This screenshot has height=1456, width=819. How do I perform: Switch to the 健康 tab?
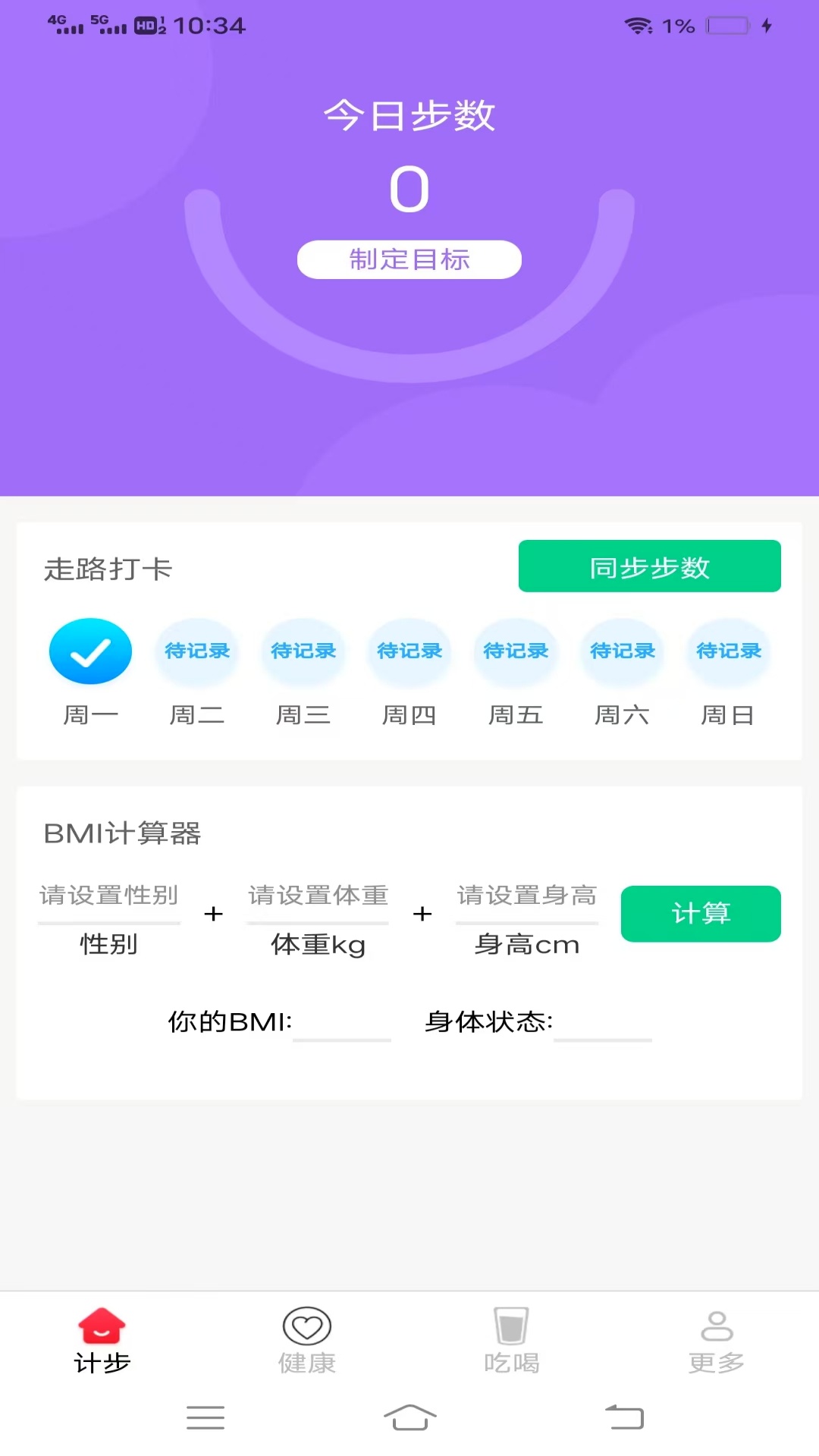coord(306,1342)
